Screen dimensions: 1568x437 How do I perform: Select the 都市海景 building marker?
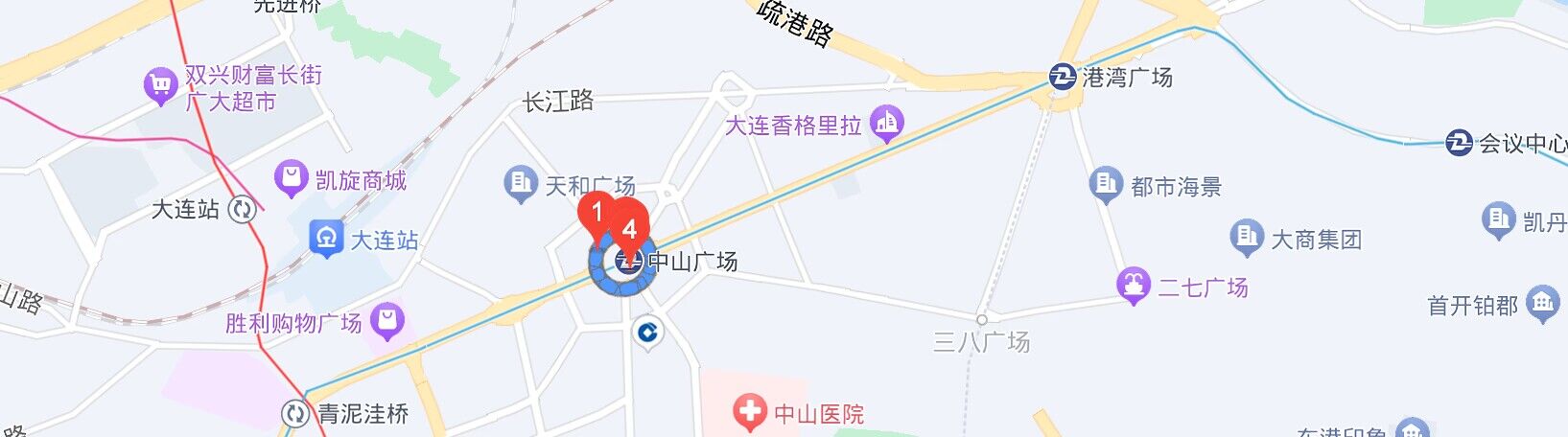click(x=1105, y=183)
